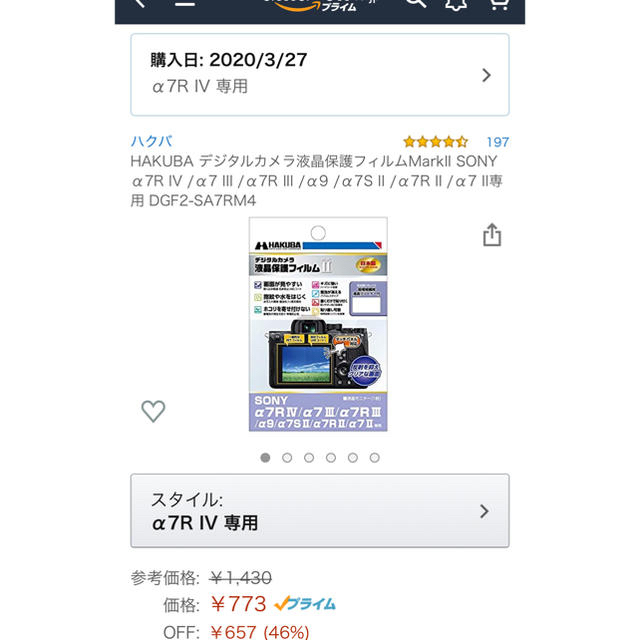Open the hamburger menu in the header

click(x=184, y=4)
